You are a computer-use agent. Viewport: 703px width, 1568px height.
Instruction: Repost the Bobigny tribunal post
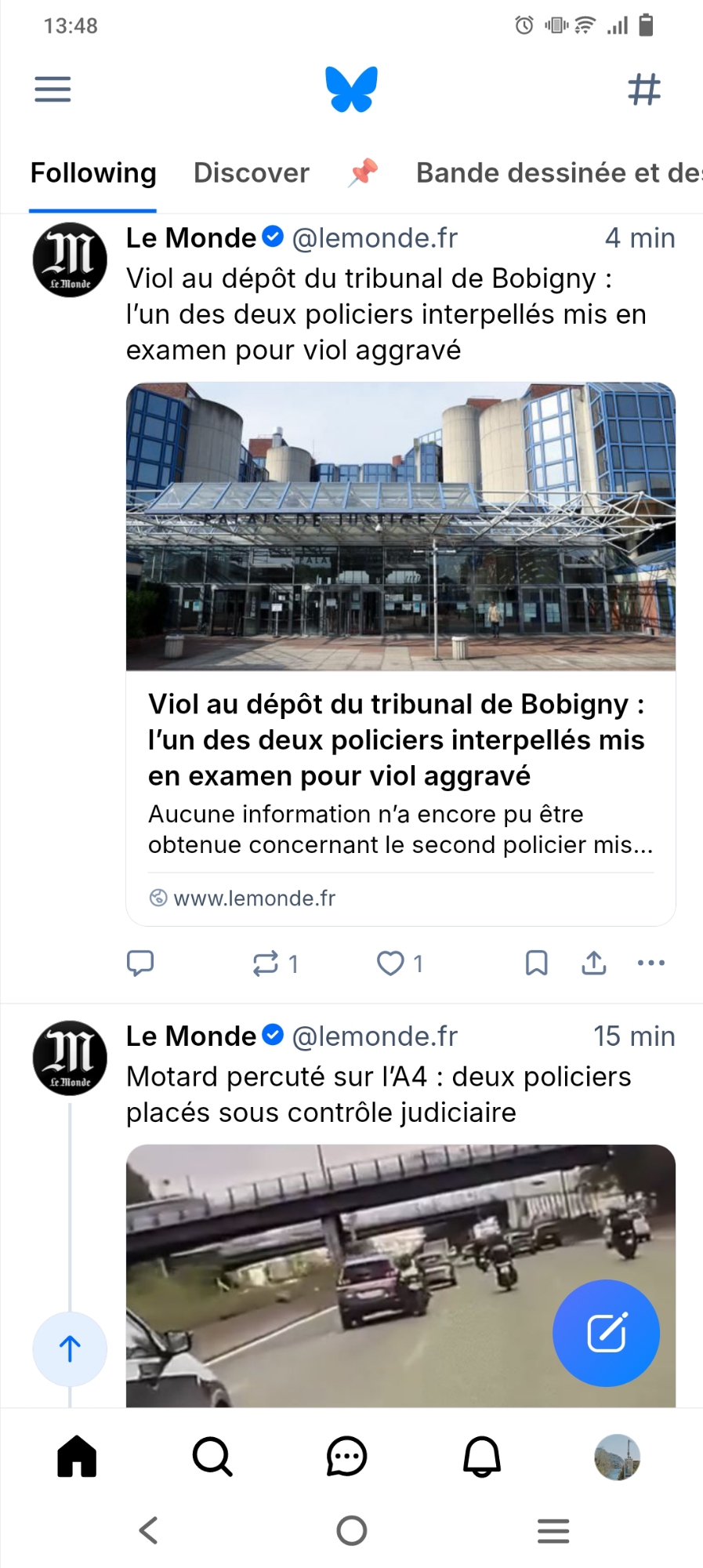coord(266,963)
